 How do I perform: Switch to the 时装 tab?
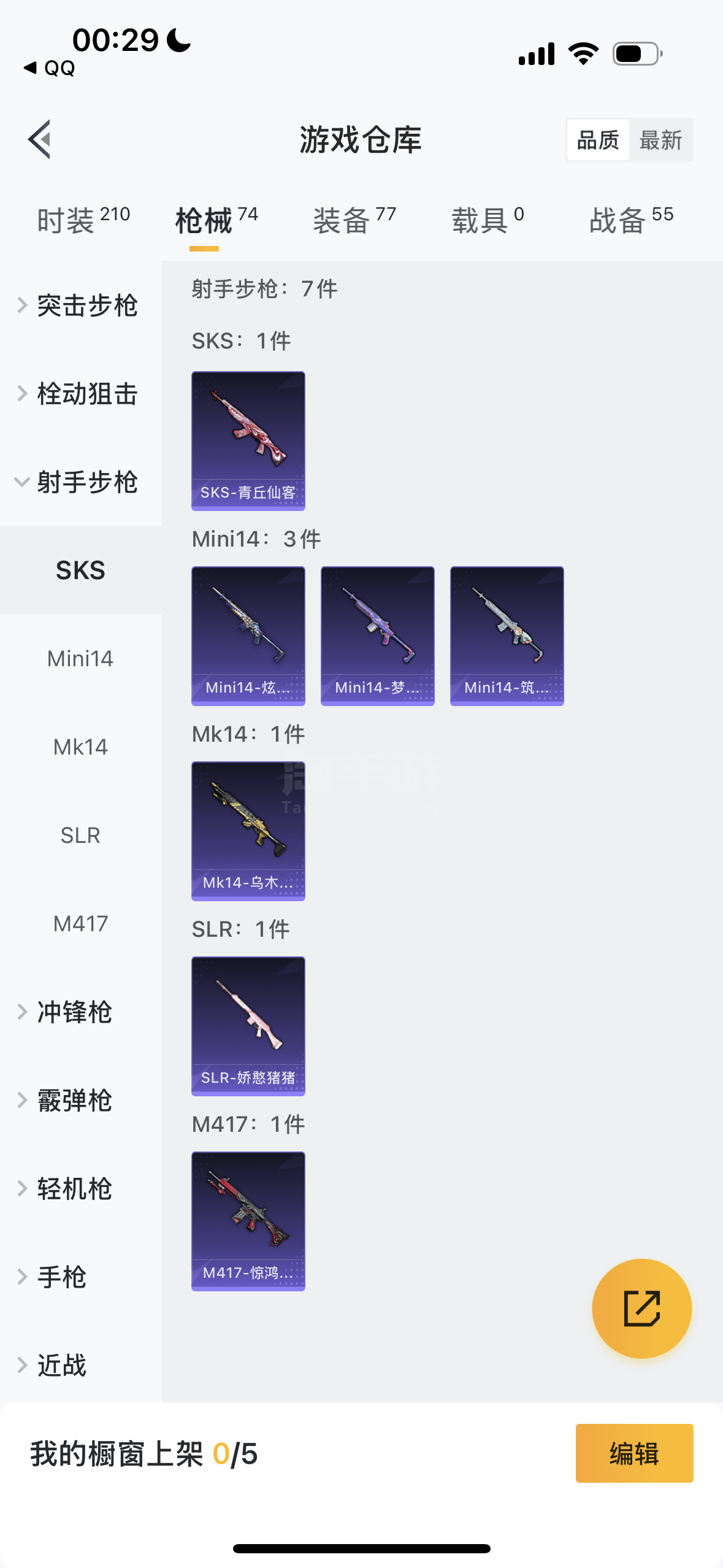point(83,220)
